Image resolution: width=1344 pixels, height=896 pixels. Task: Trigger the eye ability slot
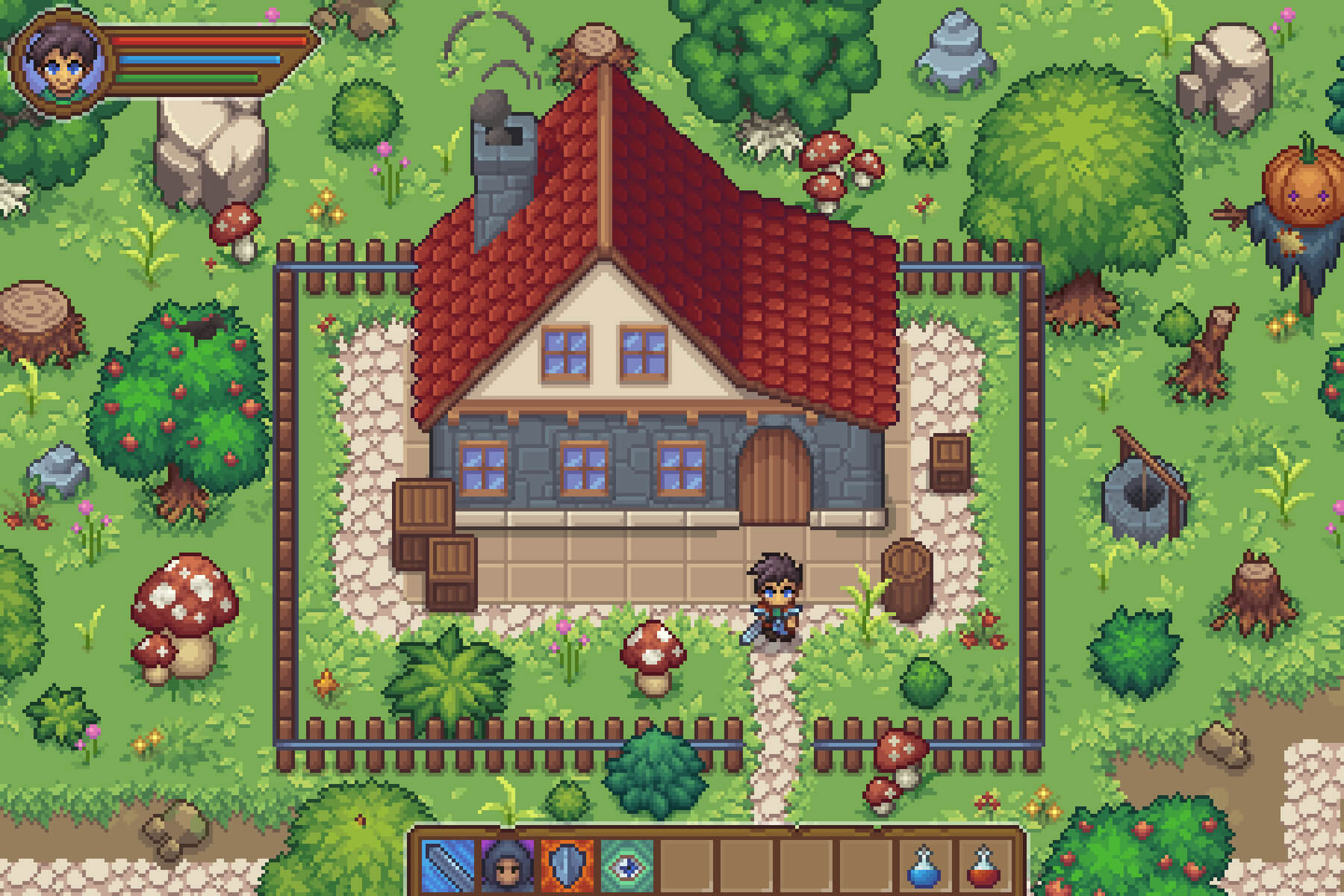click(627, 865)
